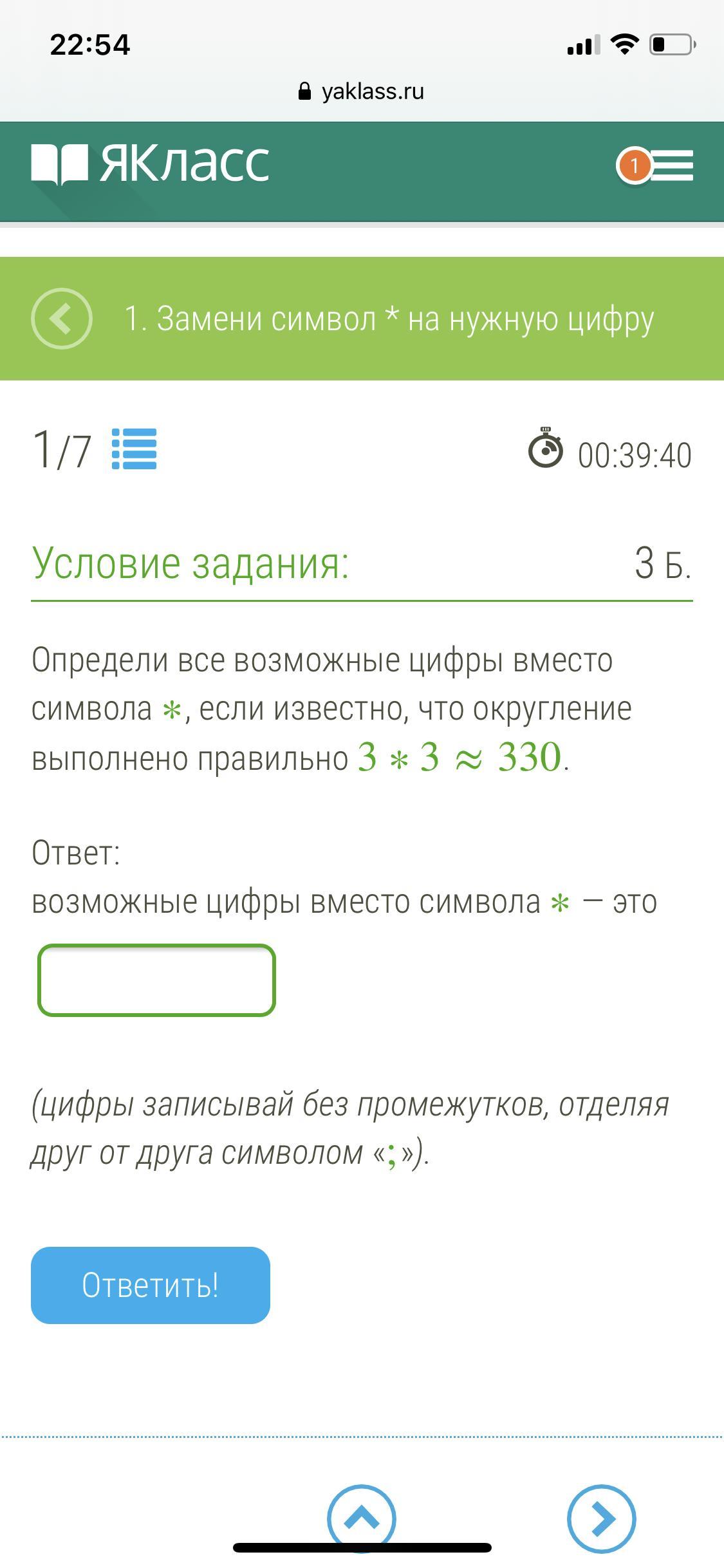Open the ЯКласс home logo
The height and width of the screenshot is (1568, 724).
pos(151,163)
